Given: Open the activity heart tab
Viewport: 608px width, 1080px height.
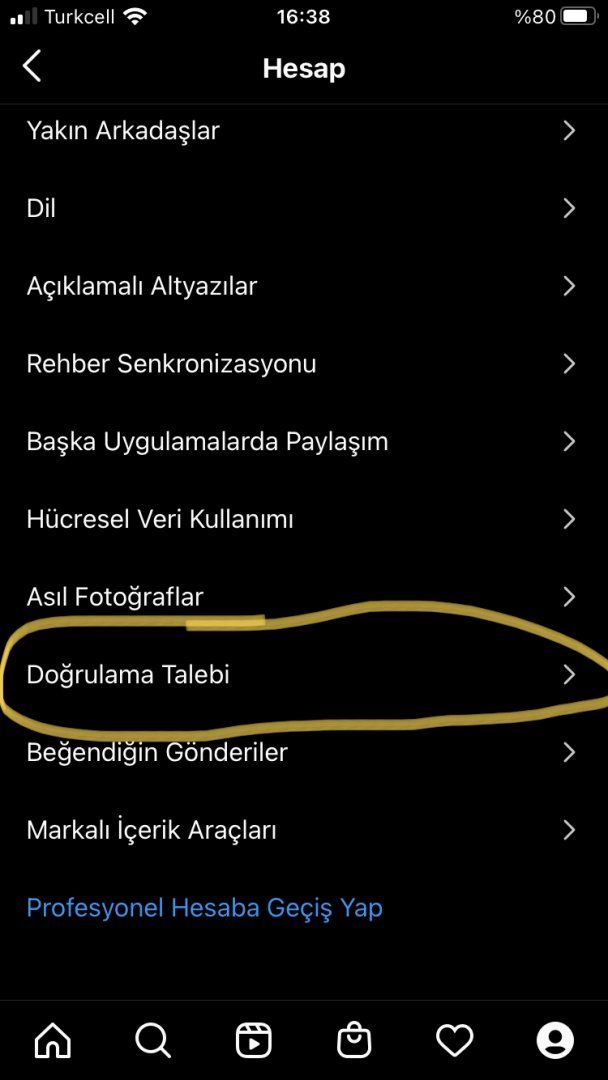Looking at the screenshot, I should point(455,1041).
